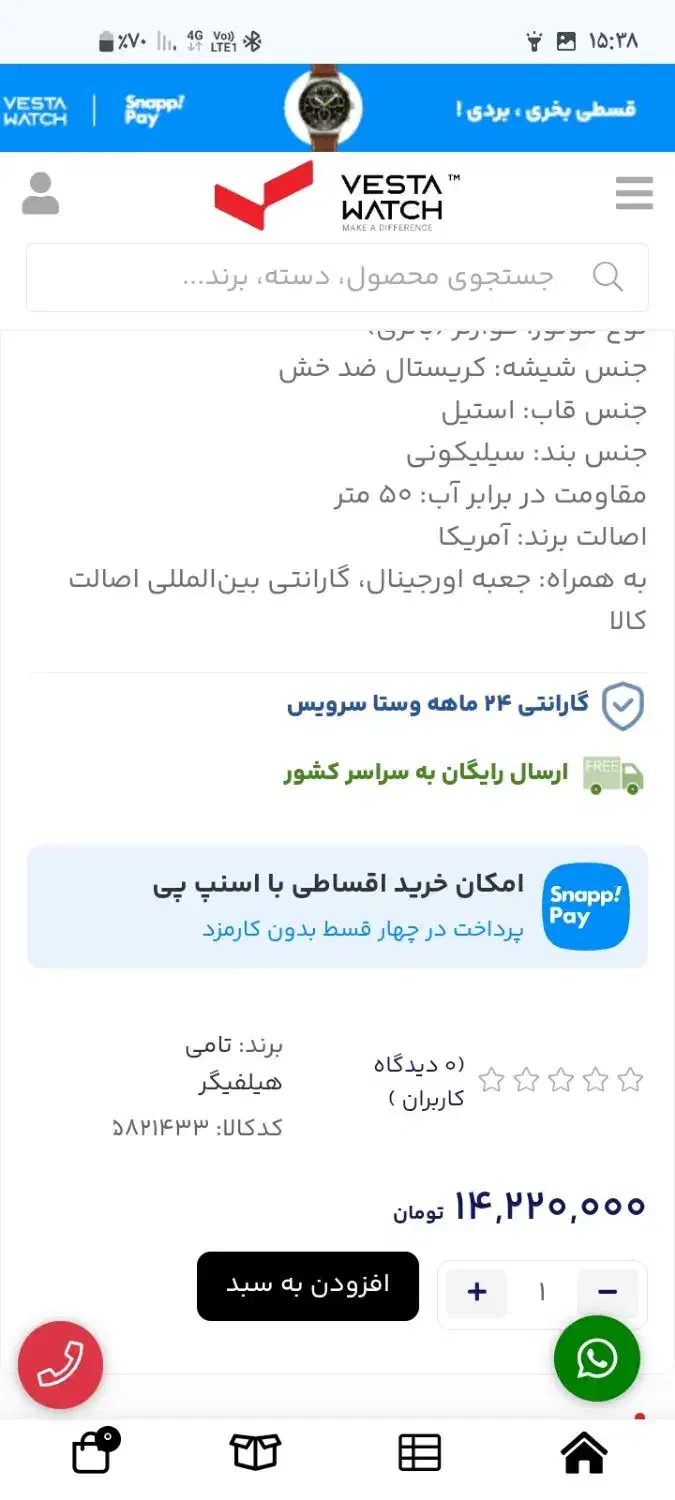Call the store via red phone button

60,1364
